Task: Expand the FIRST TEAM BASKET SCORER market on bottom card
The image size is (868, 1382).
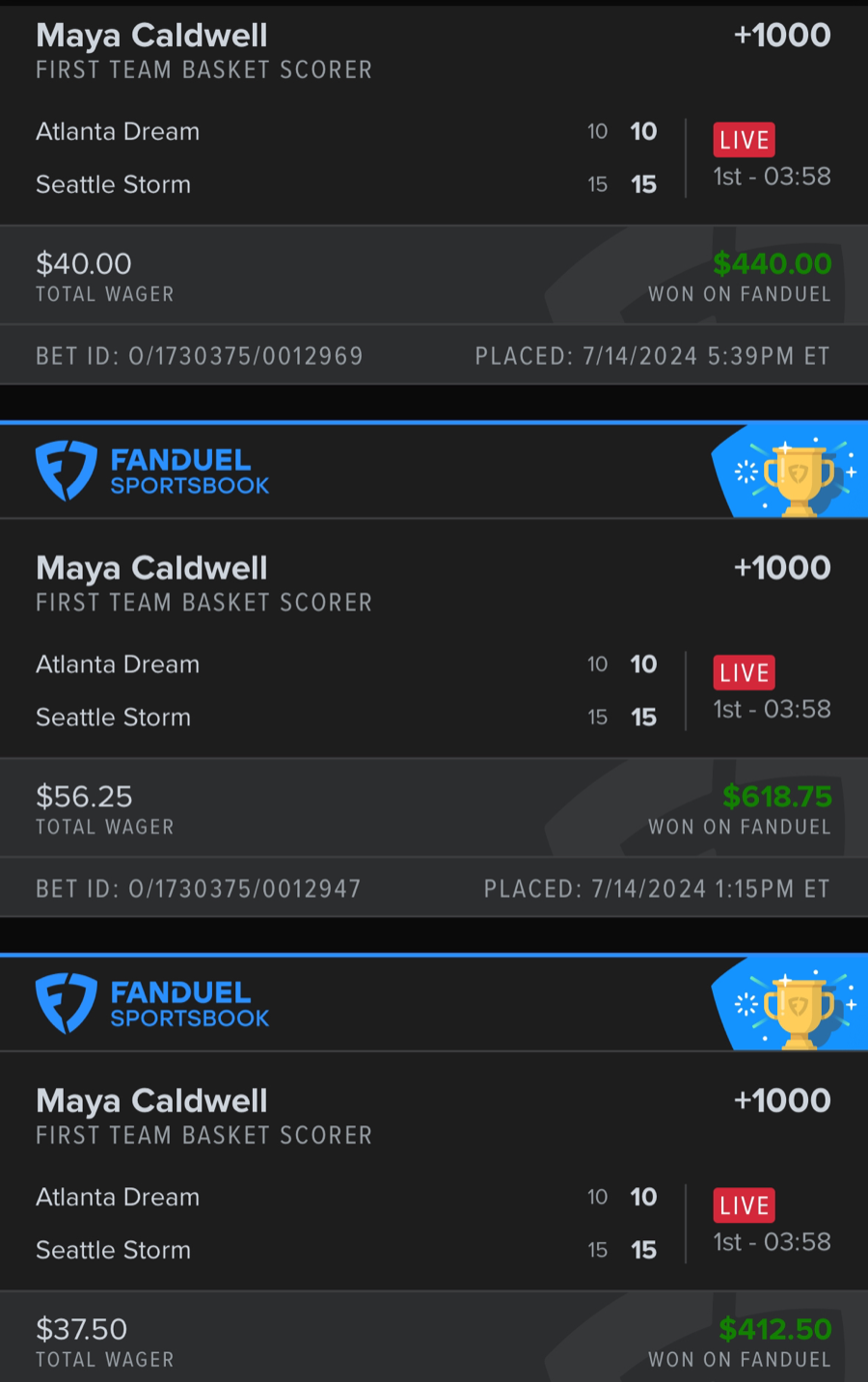Action: click(x=203, y=1135)
